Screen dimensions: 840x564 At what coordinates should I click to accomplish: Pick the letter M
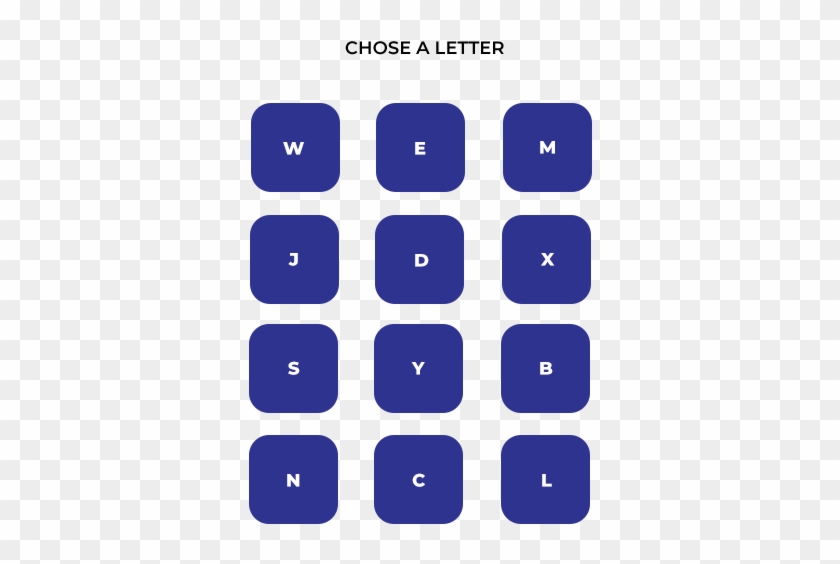[547, 148]
